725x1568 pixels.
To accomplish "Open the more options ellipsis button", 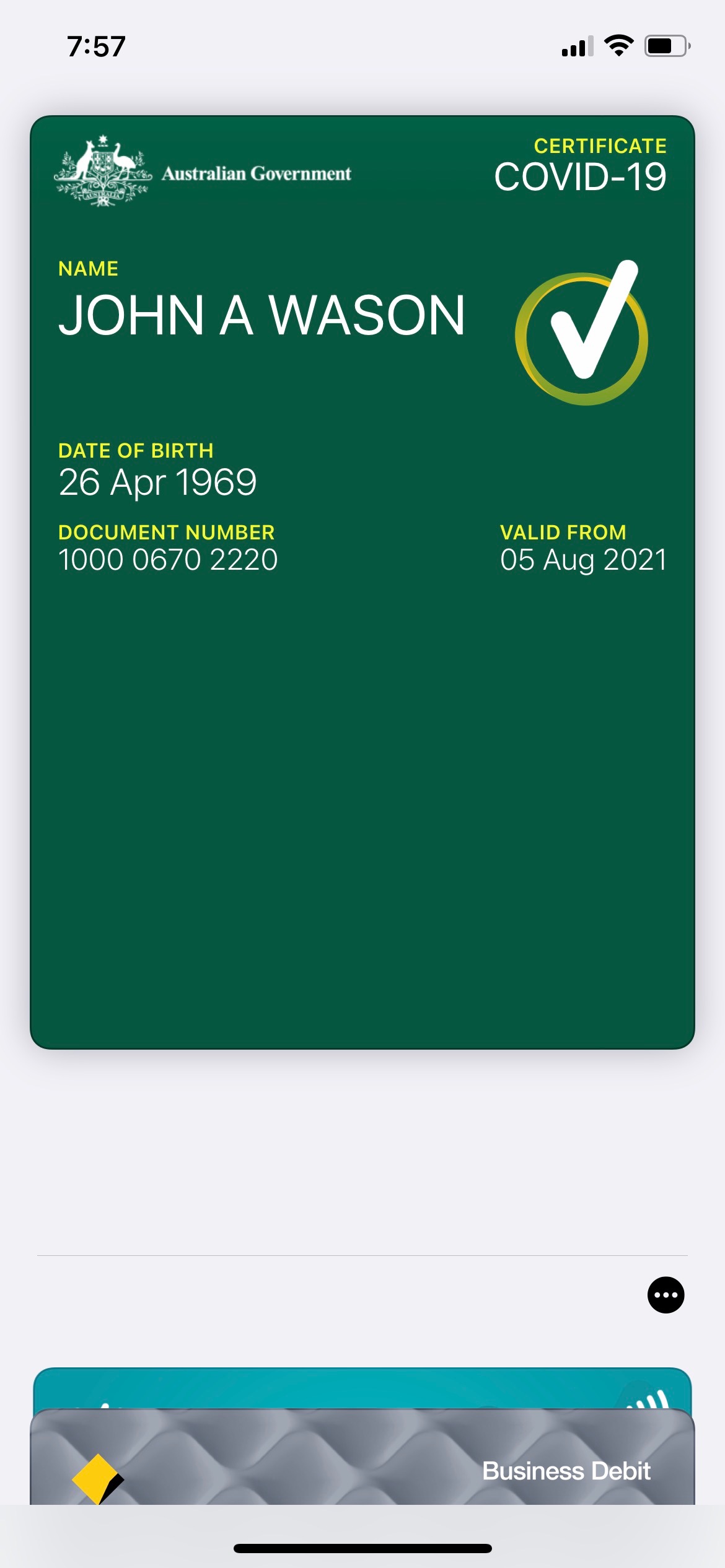I will coord(666,1295).
